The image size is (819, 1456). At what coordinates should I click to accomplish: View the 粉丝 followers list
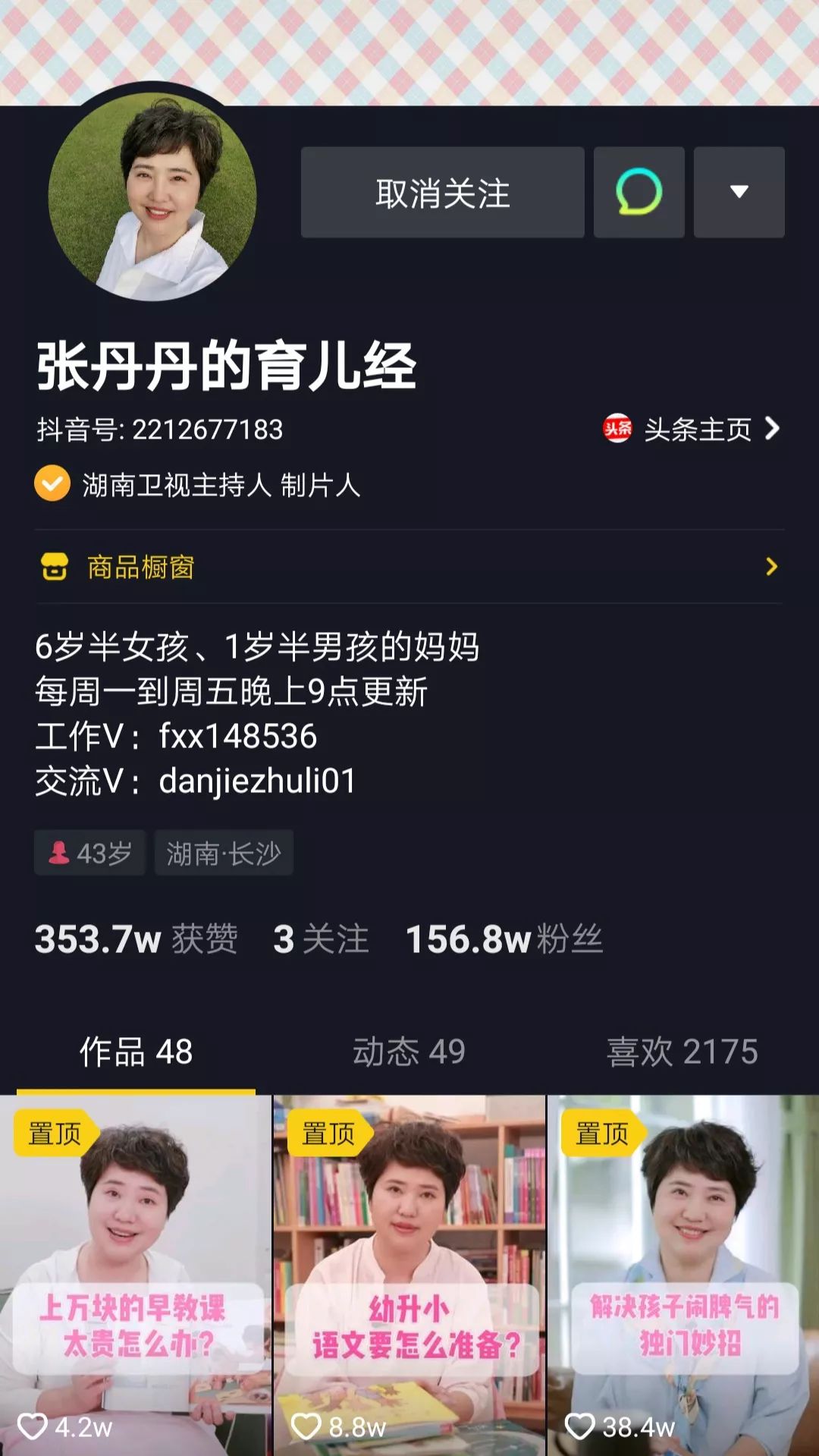click(504, 939)
